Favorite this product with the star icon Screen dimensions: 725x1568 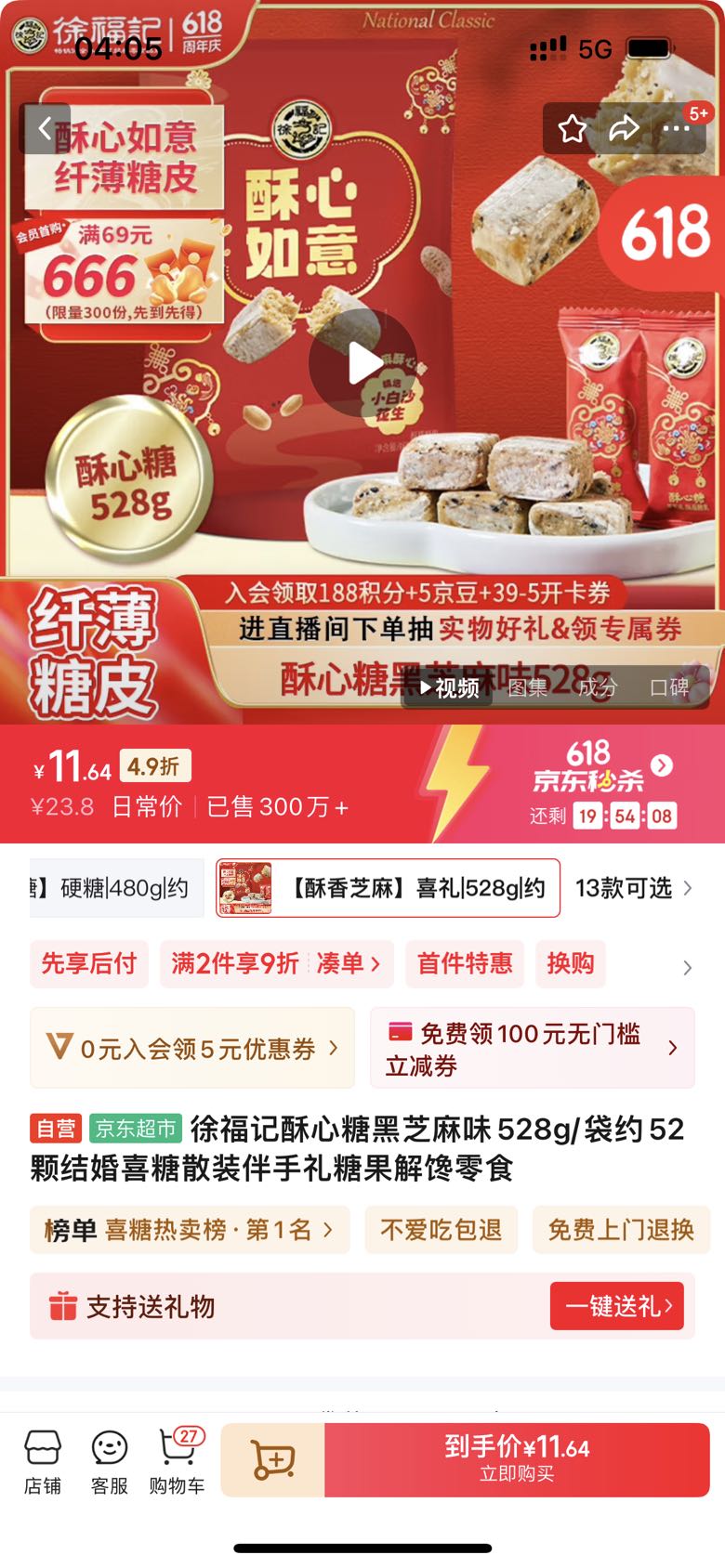pyautogui.click(x=573, y=128)
